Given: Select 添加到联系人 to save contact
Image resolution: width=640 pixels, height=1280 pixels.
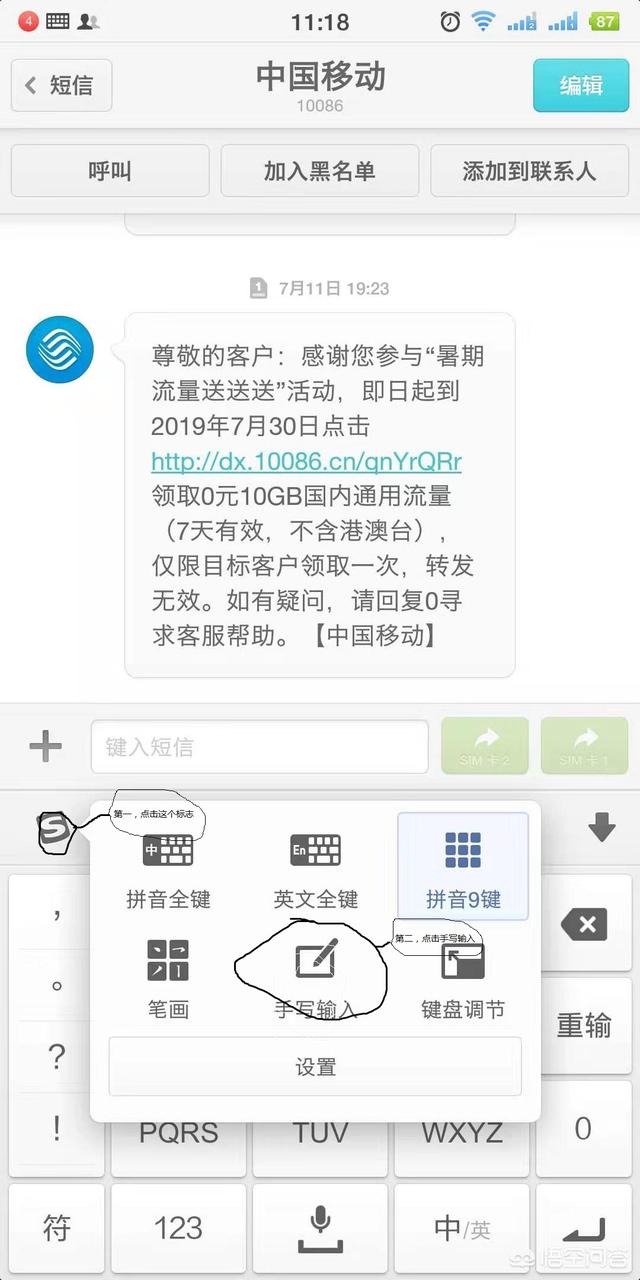Looking at the screenshot, I should [x=529, y=171].
